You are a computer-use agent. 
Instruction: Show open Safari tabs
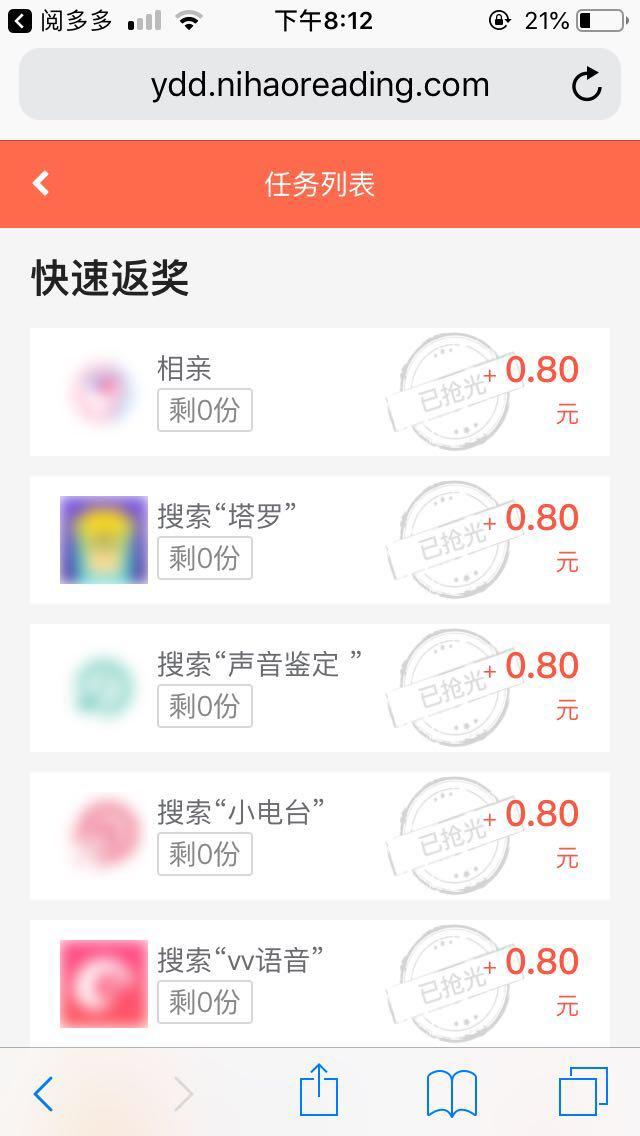[x=583, y=1092]
